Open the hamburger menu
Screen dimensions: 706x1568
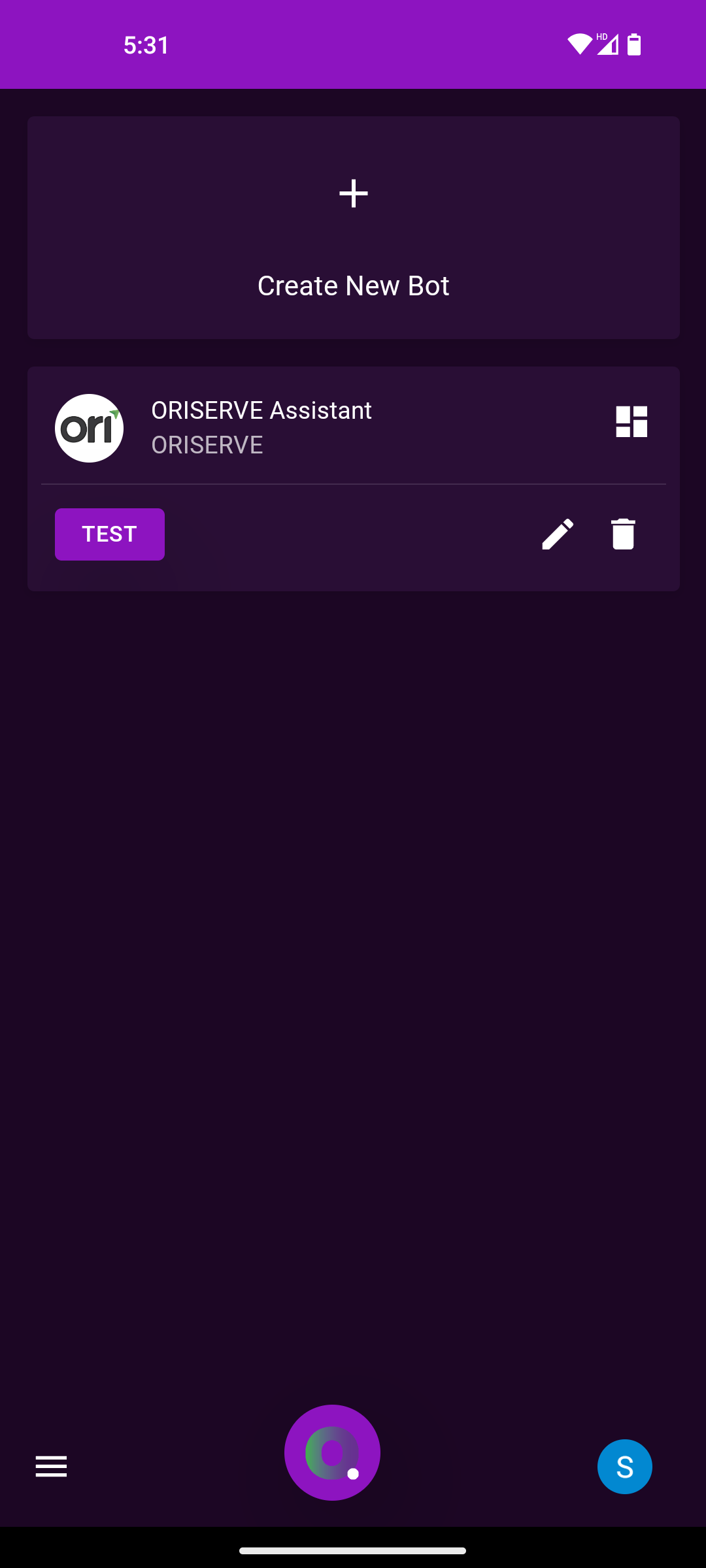coord(51,1467)
